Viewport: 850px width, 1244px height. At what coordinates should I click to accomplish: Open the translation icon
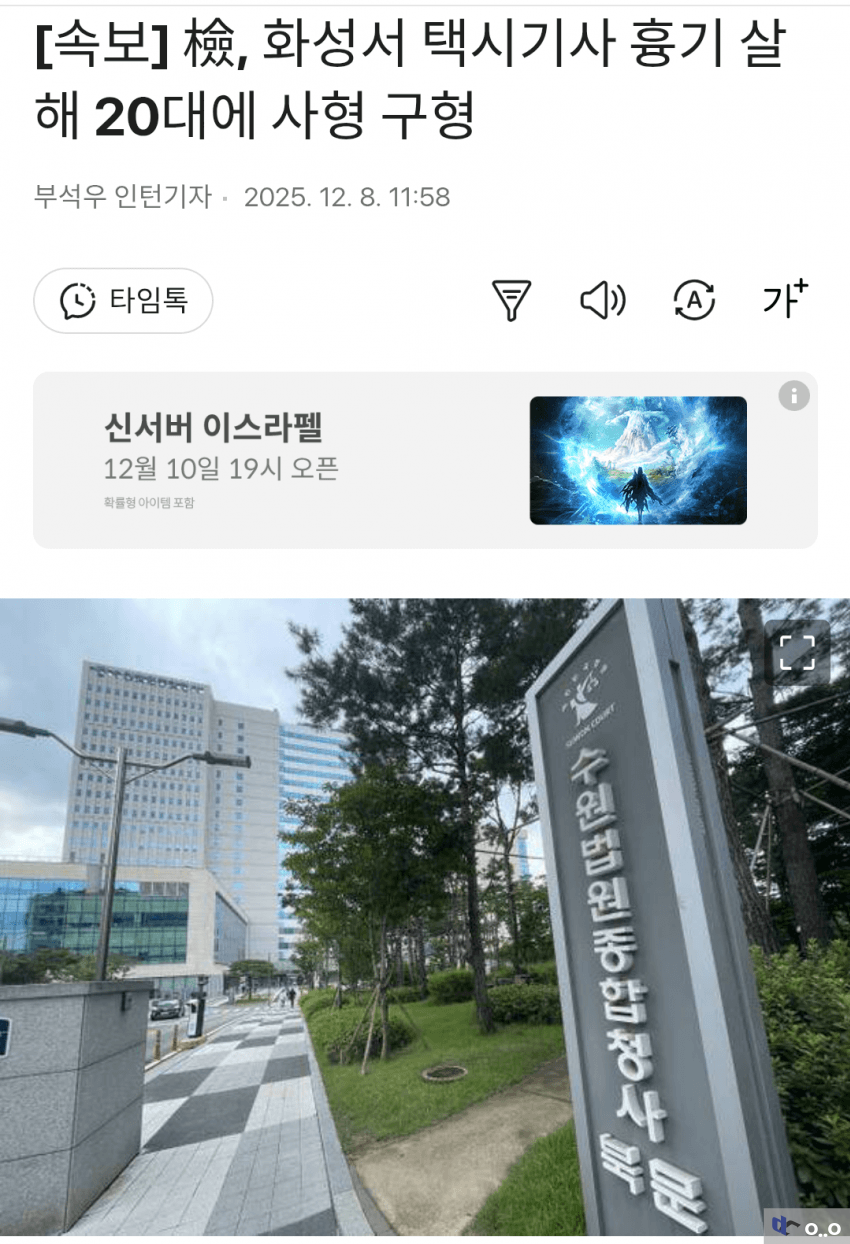pyautogui.click(x=694, y=300)
